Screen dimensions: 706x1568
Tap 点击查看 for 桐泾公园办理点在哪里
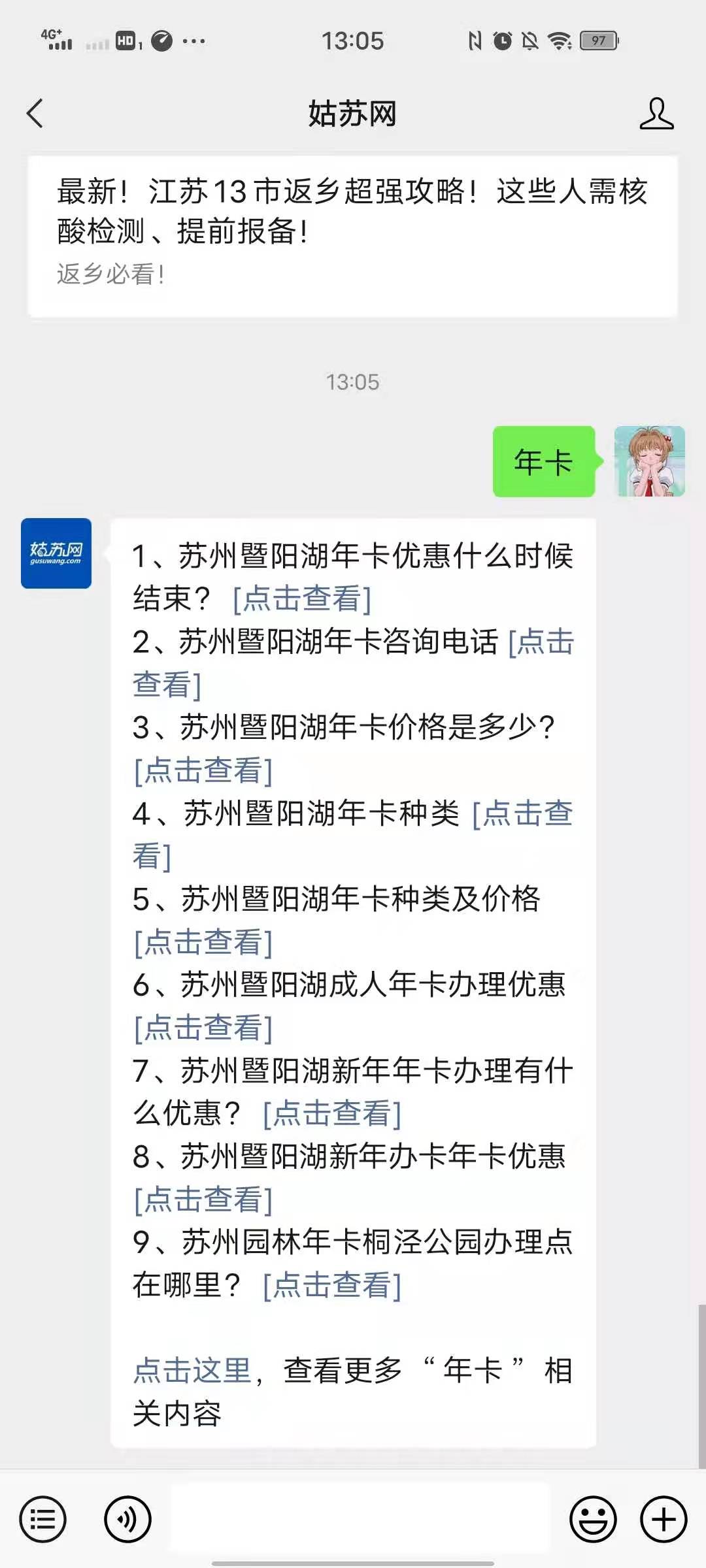[332, 1285]
